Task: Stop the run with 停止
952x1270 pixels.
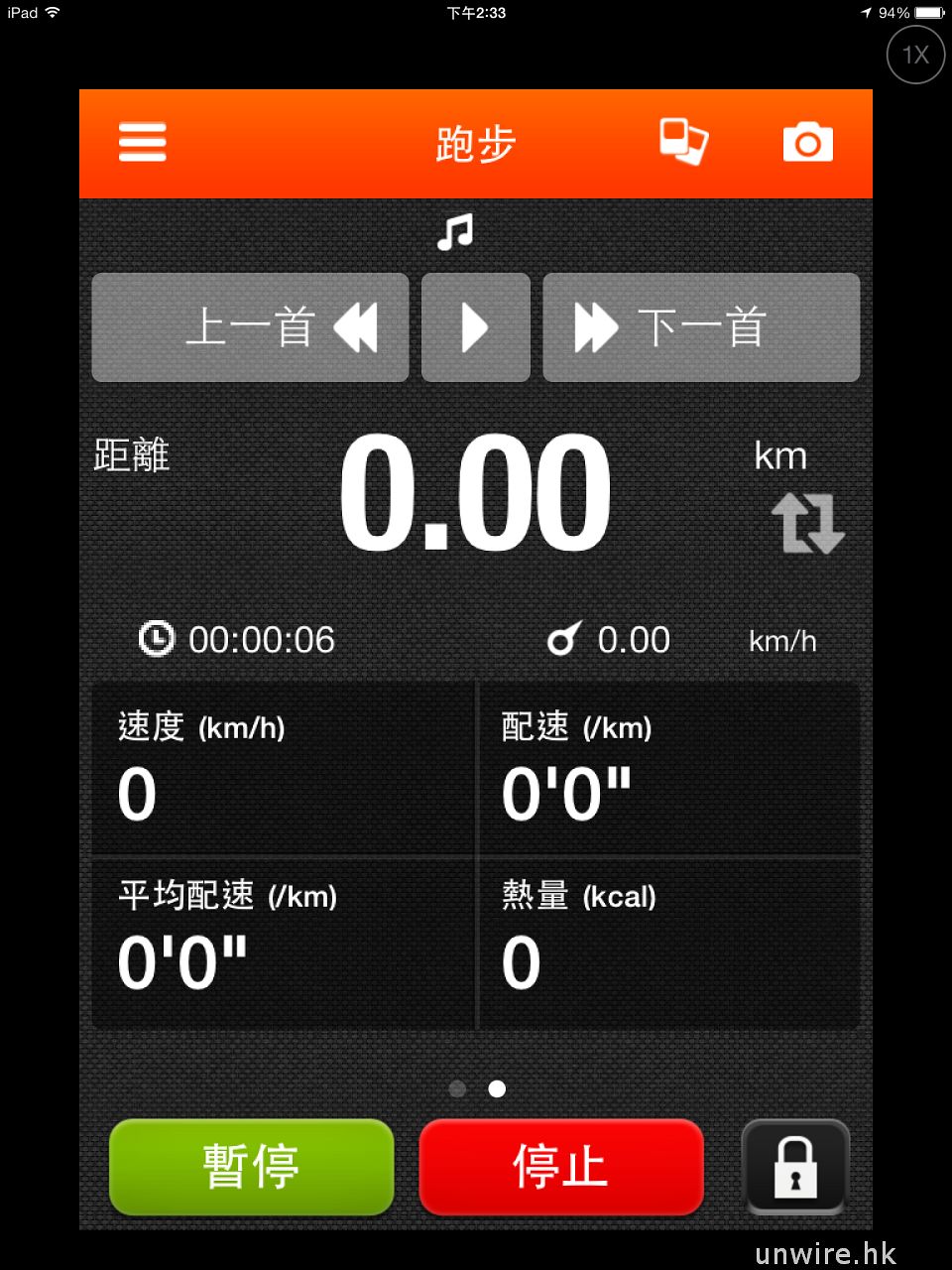Action: pos(561,1167)
